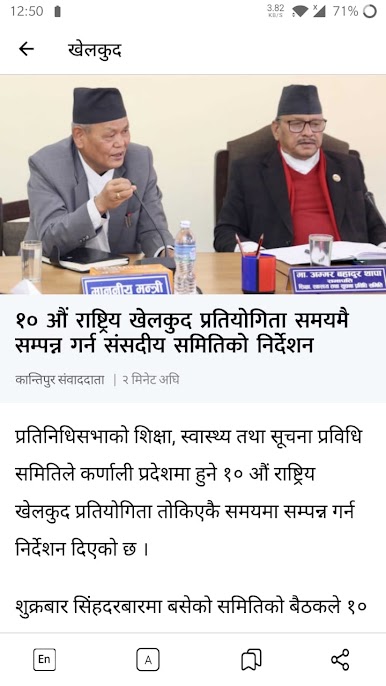This screenshot has height=686, width=386.
Task: Share this news article
Action: point(340,659)
